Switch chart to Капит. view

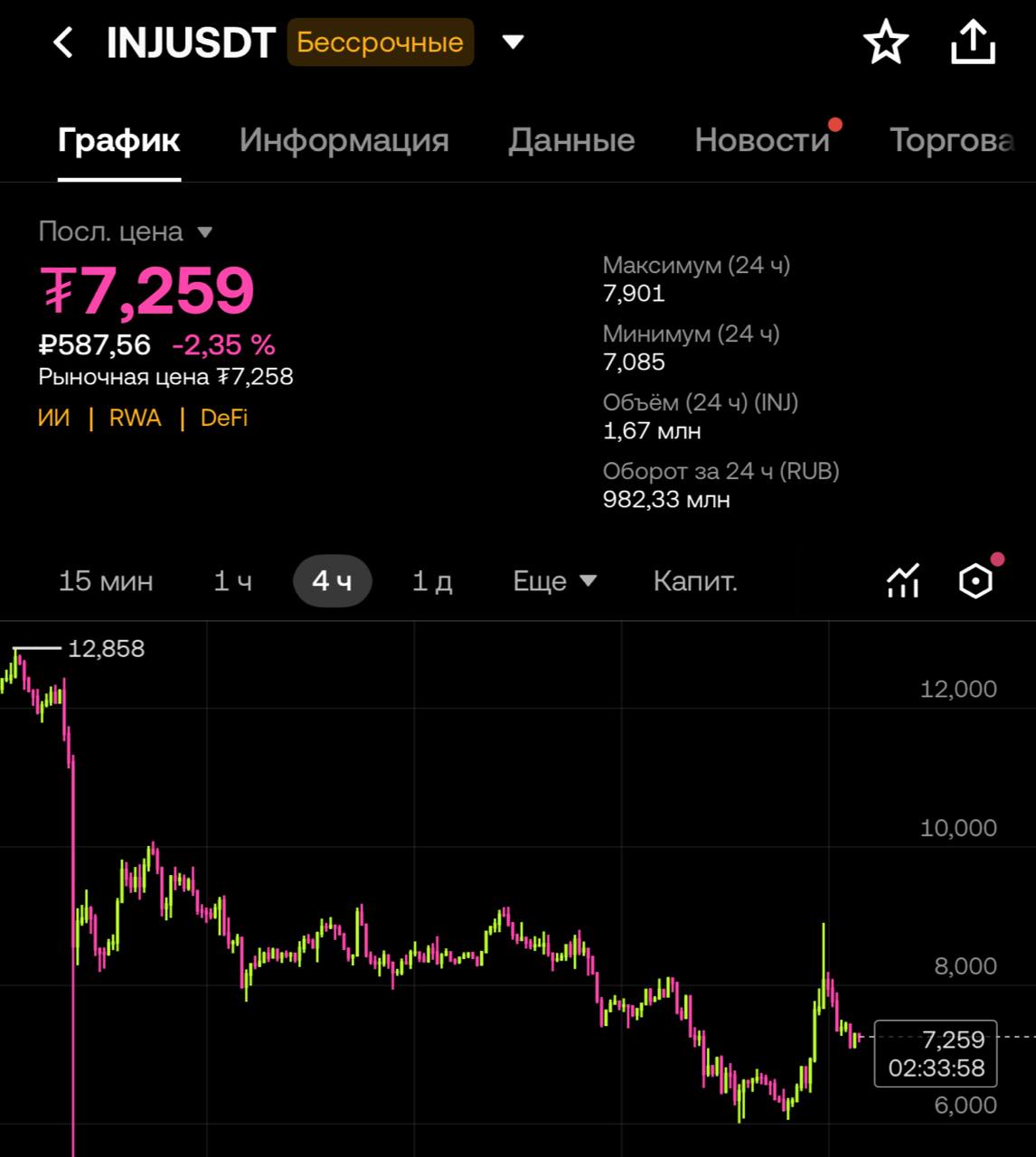coord(695,581)
